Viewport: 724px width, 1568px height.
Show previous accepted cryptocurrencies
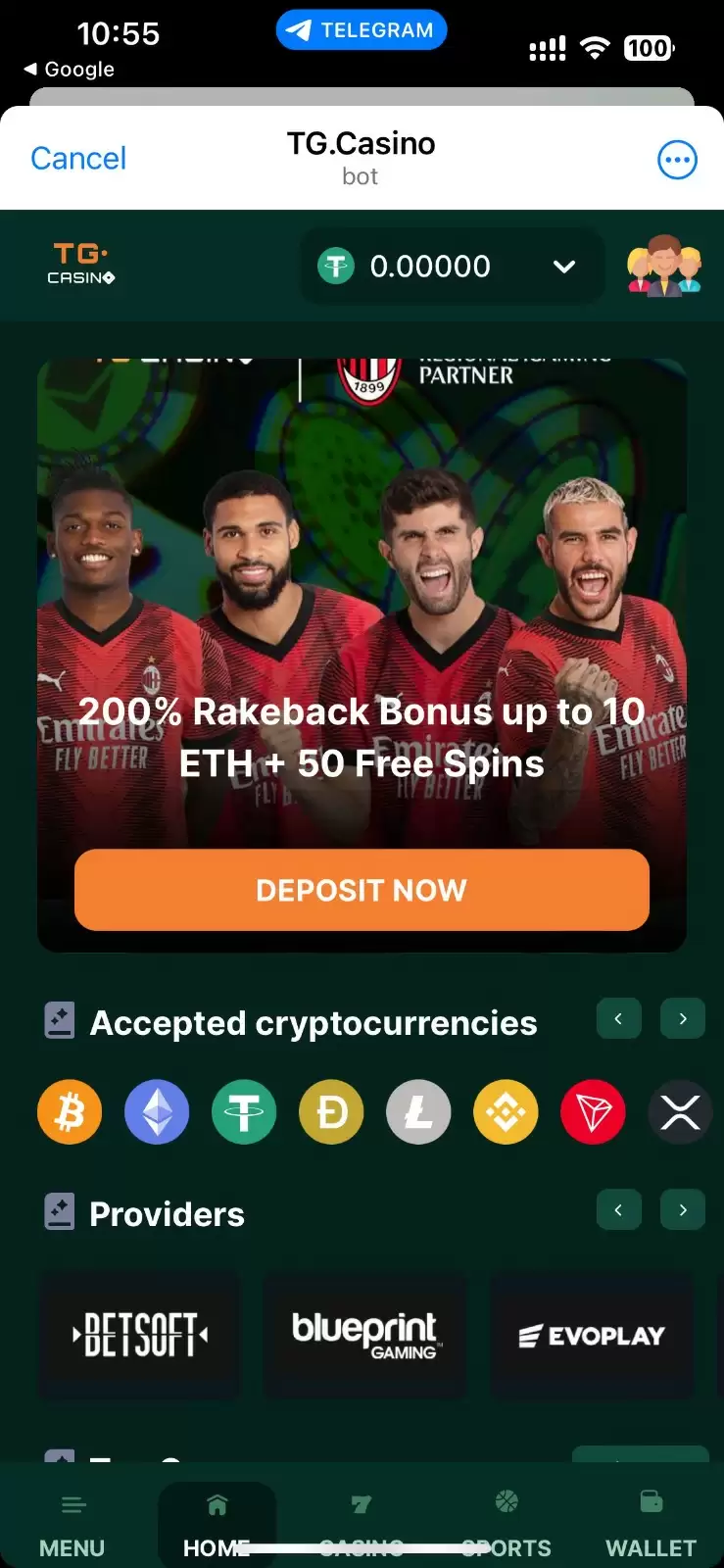pos(618,1019)
